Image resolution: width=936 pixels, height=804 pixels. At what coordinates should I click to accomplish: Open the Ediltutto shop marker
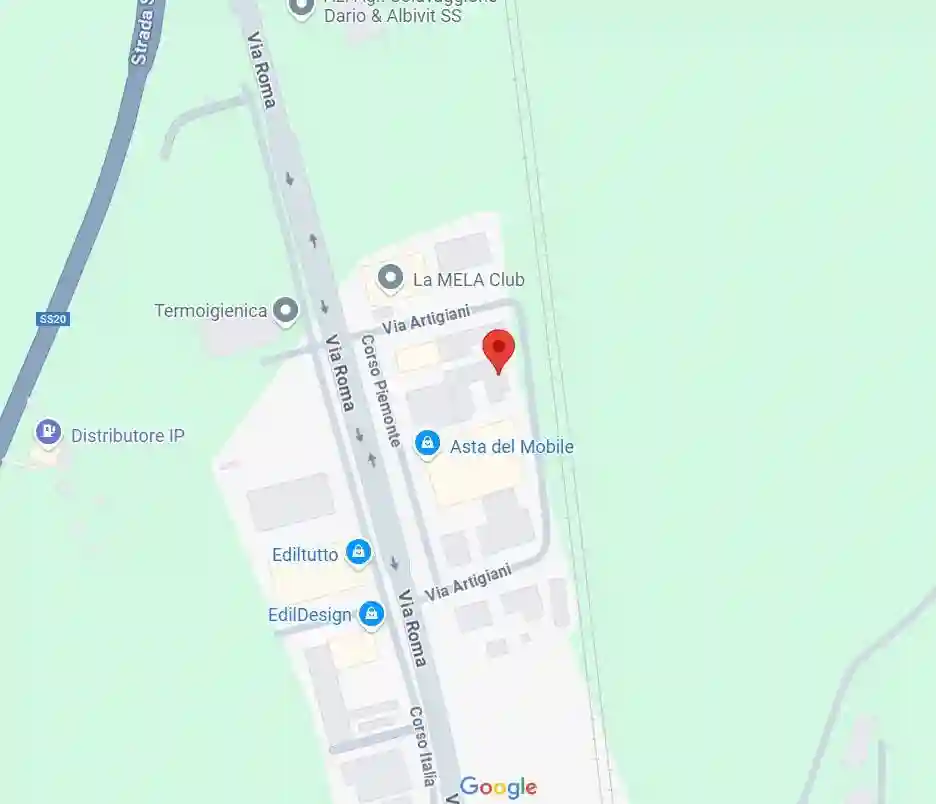(x=358, y=553)
